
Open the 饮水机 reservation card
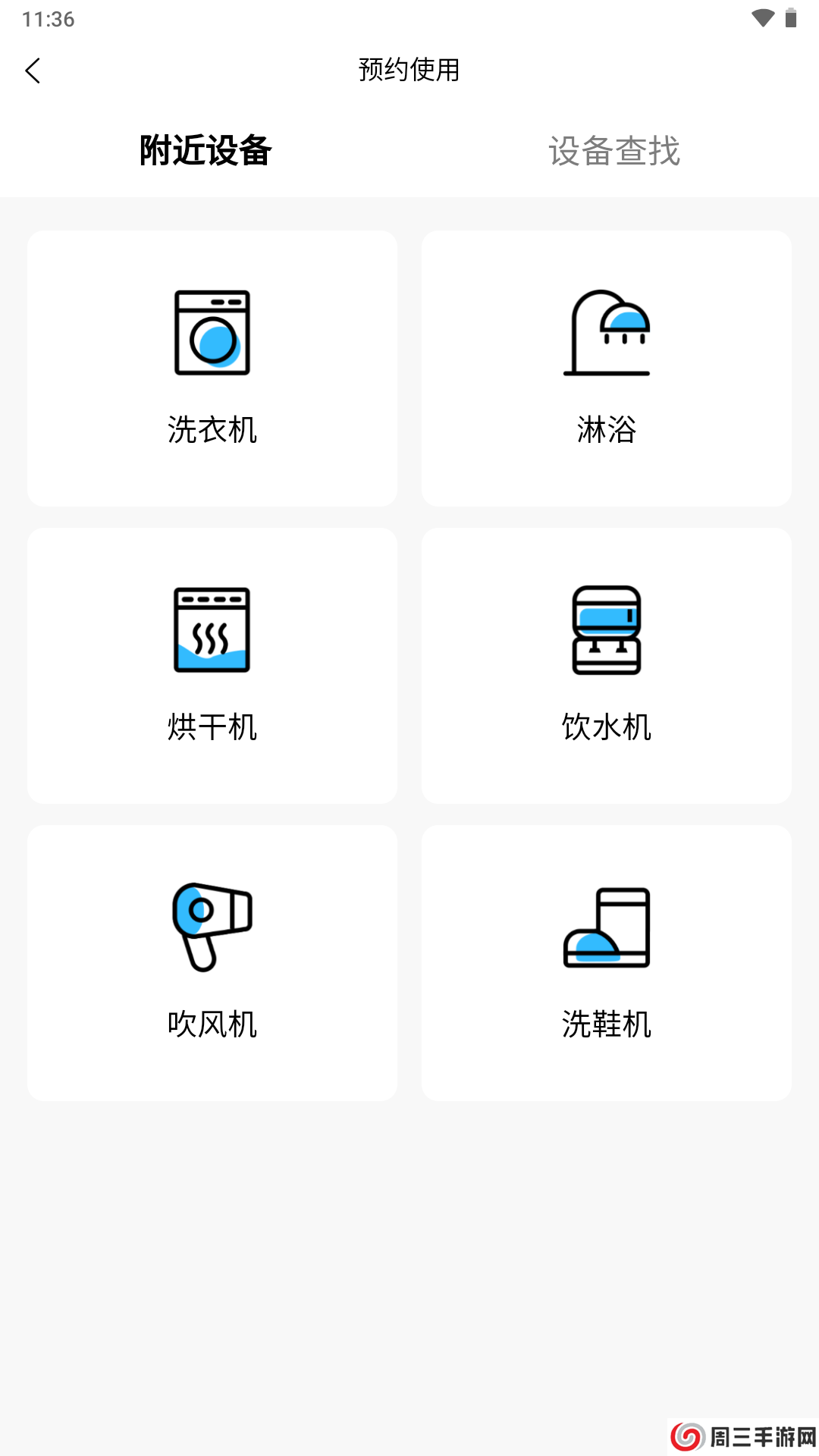pyautogui.click(x=607, y=666)
